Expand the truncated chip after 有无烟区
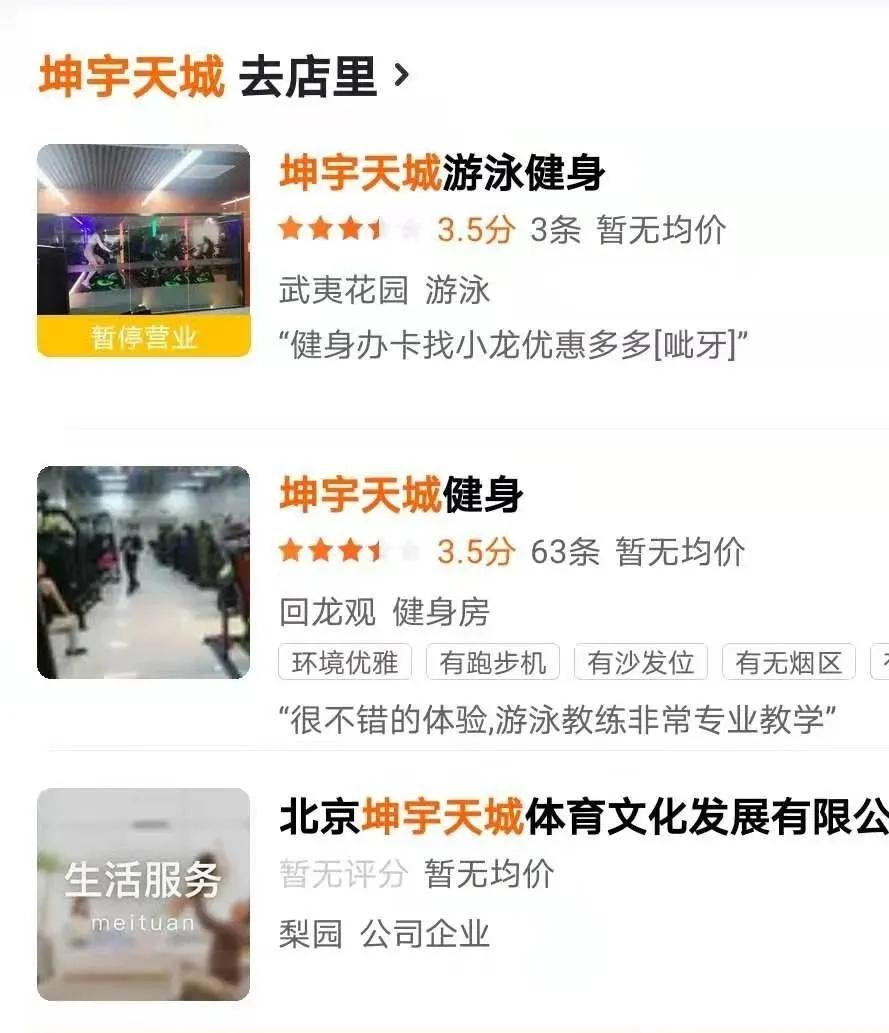 coord(877,662)
